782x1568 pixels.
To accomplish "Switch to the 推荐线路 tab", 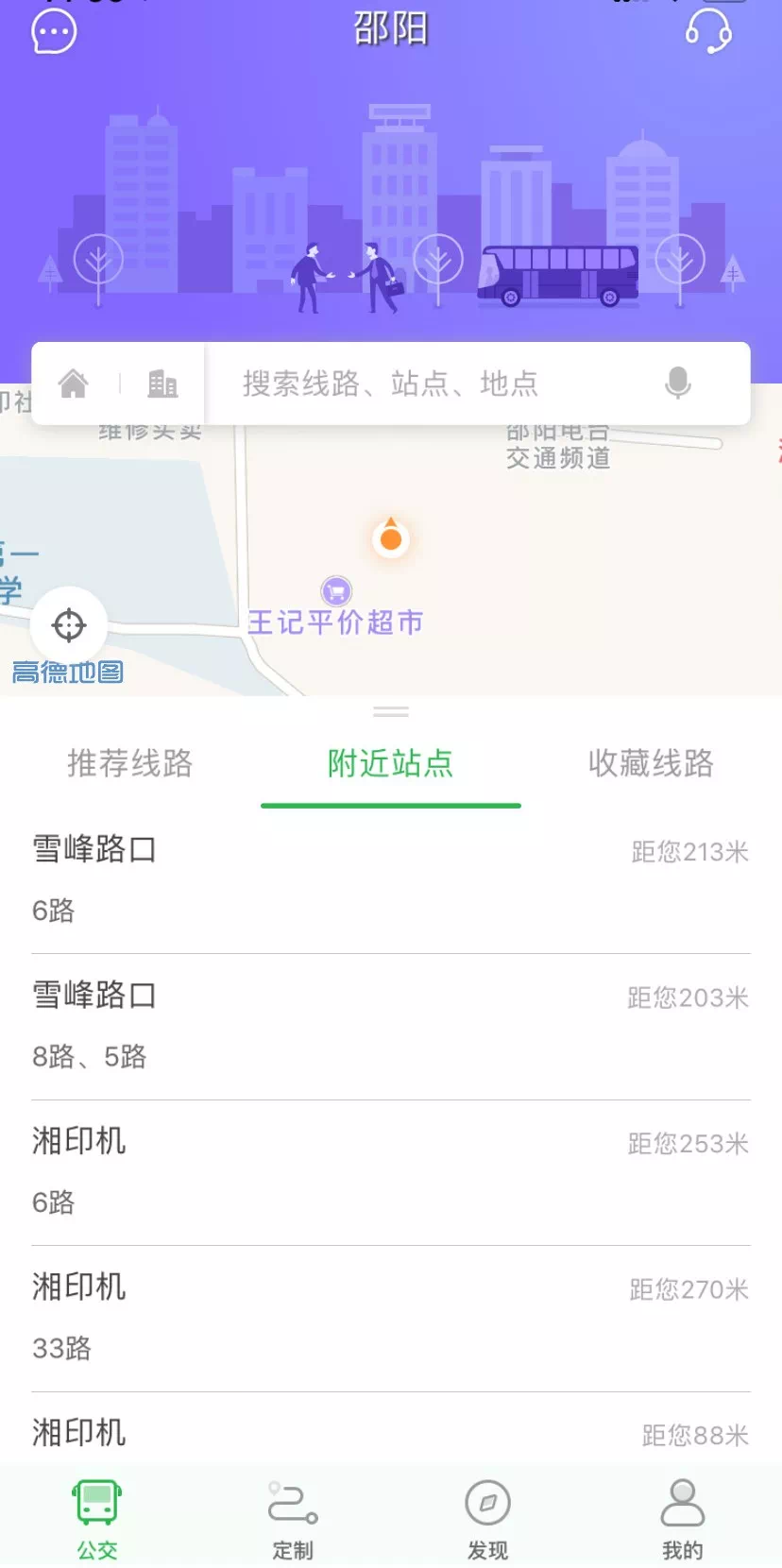I will pyautogui.click(x=130, y=763).
